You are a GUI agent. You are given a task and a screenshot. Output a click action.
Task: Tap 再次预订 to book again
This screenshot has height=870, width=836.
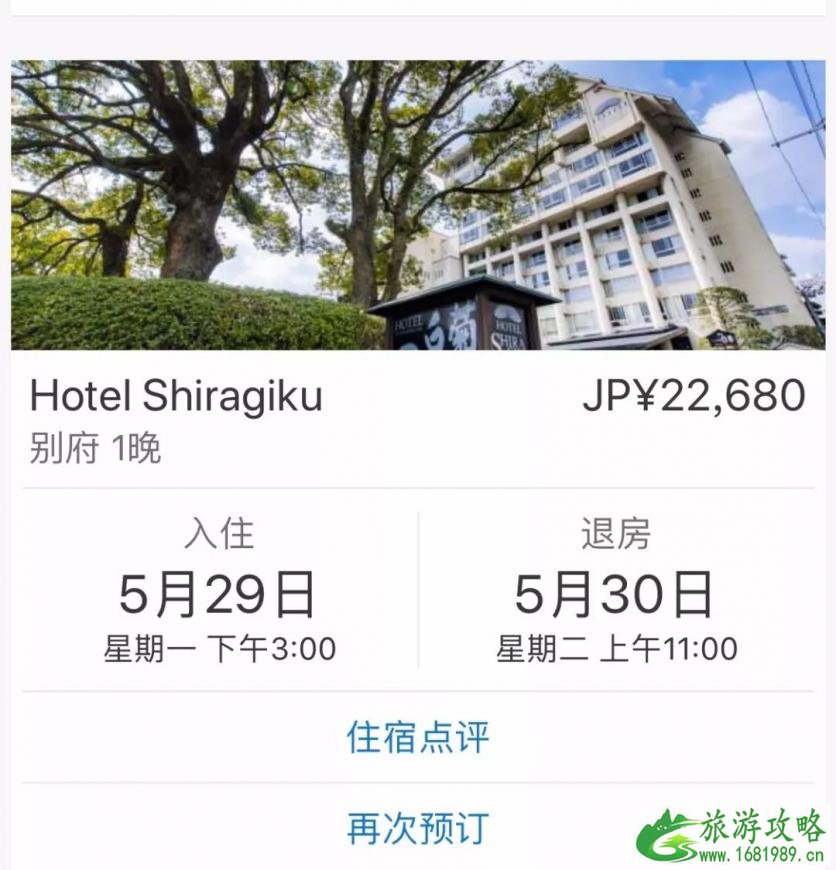(x=418, y=828)
